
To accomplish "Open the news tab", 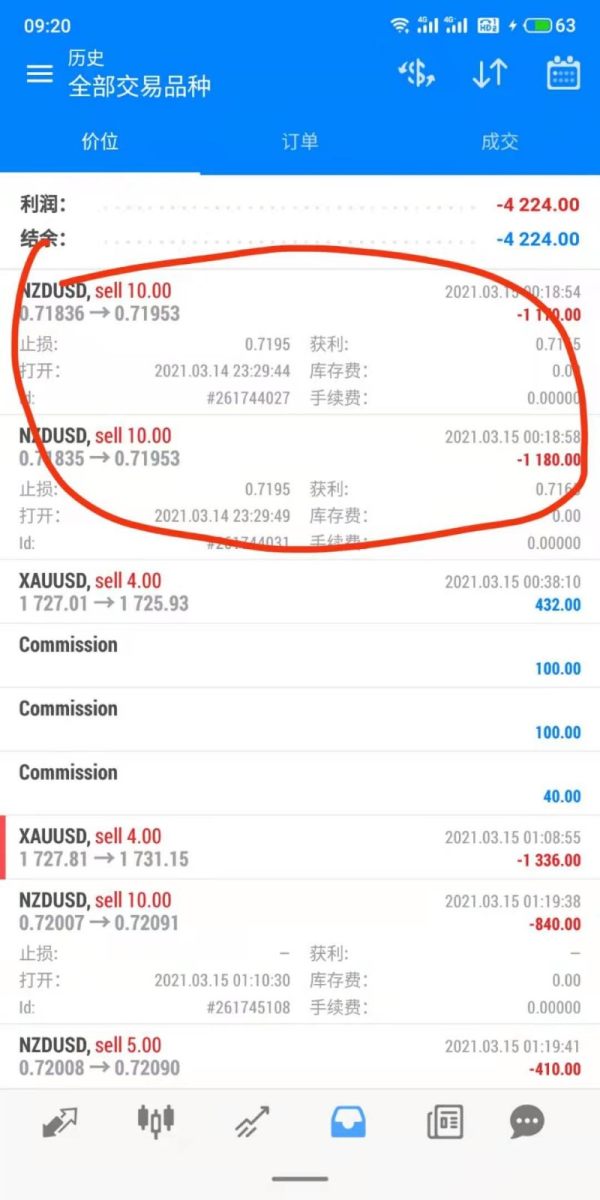I will [x=444, y=1122].
